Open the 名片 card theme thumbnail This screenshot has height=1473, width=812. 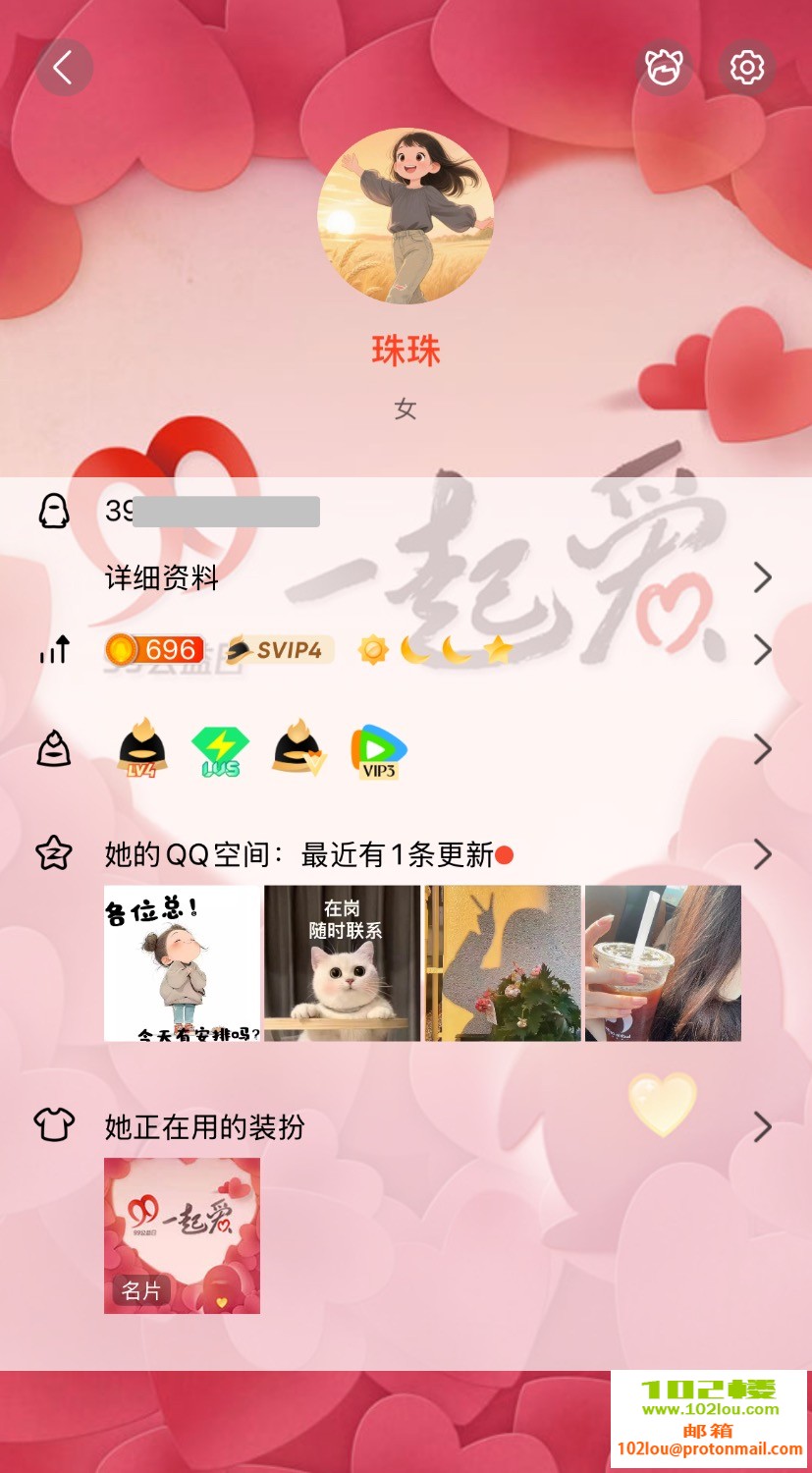coord(183,1235)
